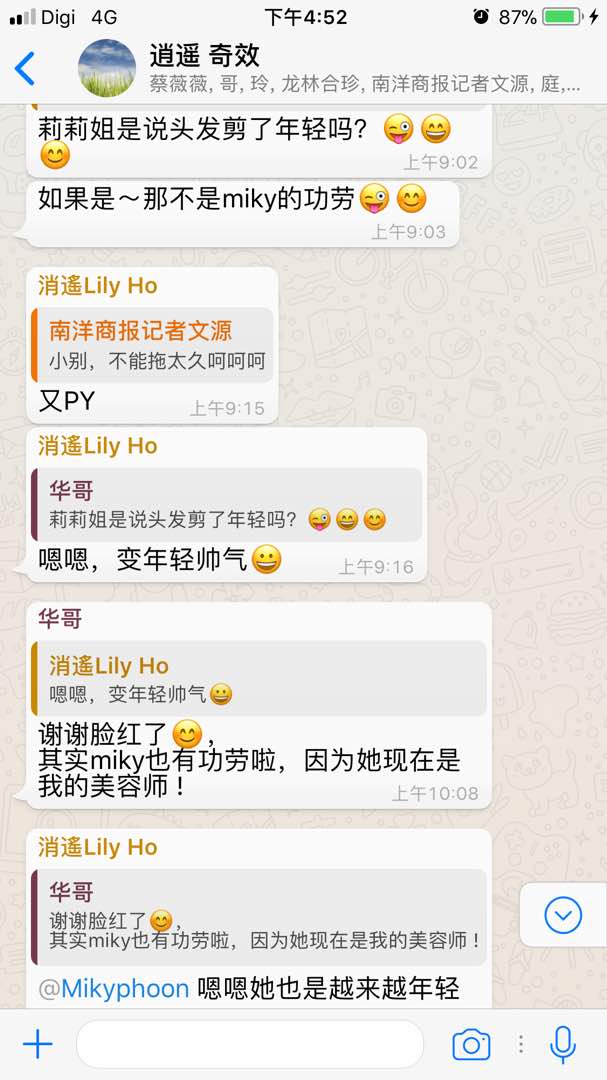Tap sender name 华哥 above the 10:08 message
The width and height of the screenshot is (607, 1080).
(60, 619)
